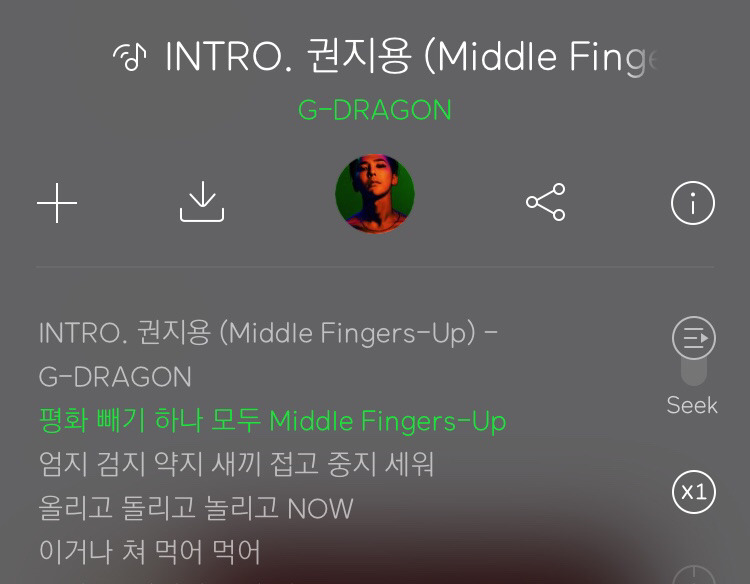Open the G-DRAGON album art thumbnail
The image size is (750, 584).
tap(375, 194)
